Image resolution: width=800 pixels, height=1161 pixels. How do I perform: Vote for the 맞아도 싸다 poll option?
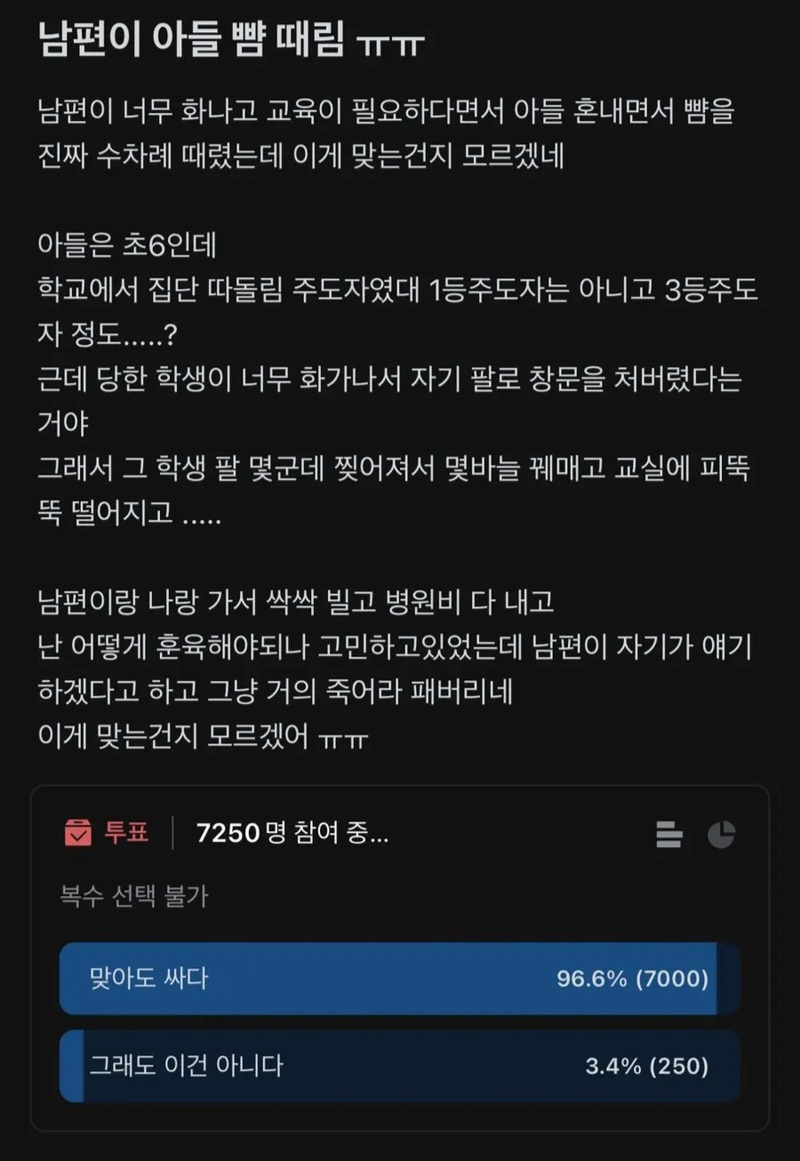pyautogui.click(x=399, y=978)
